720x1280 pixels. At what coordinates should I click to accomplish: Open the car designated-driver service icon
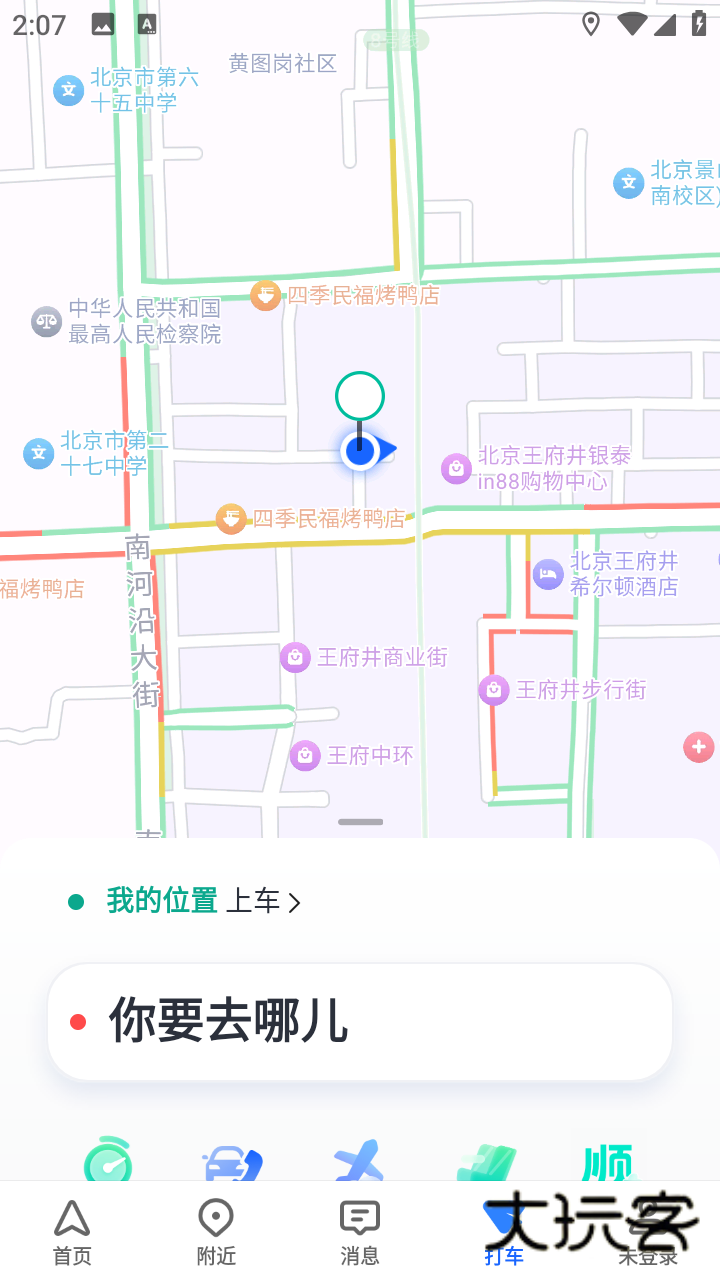(233, 1160)
